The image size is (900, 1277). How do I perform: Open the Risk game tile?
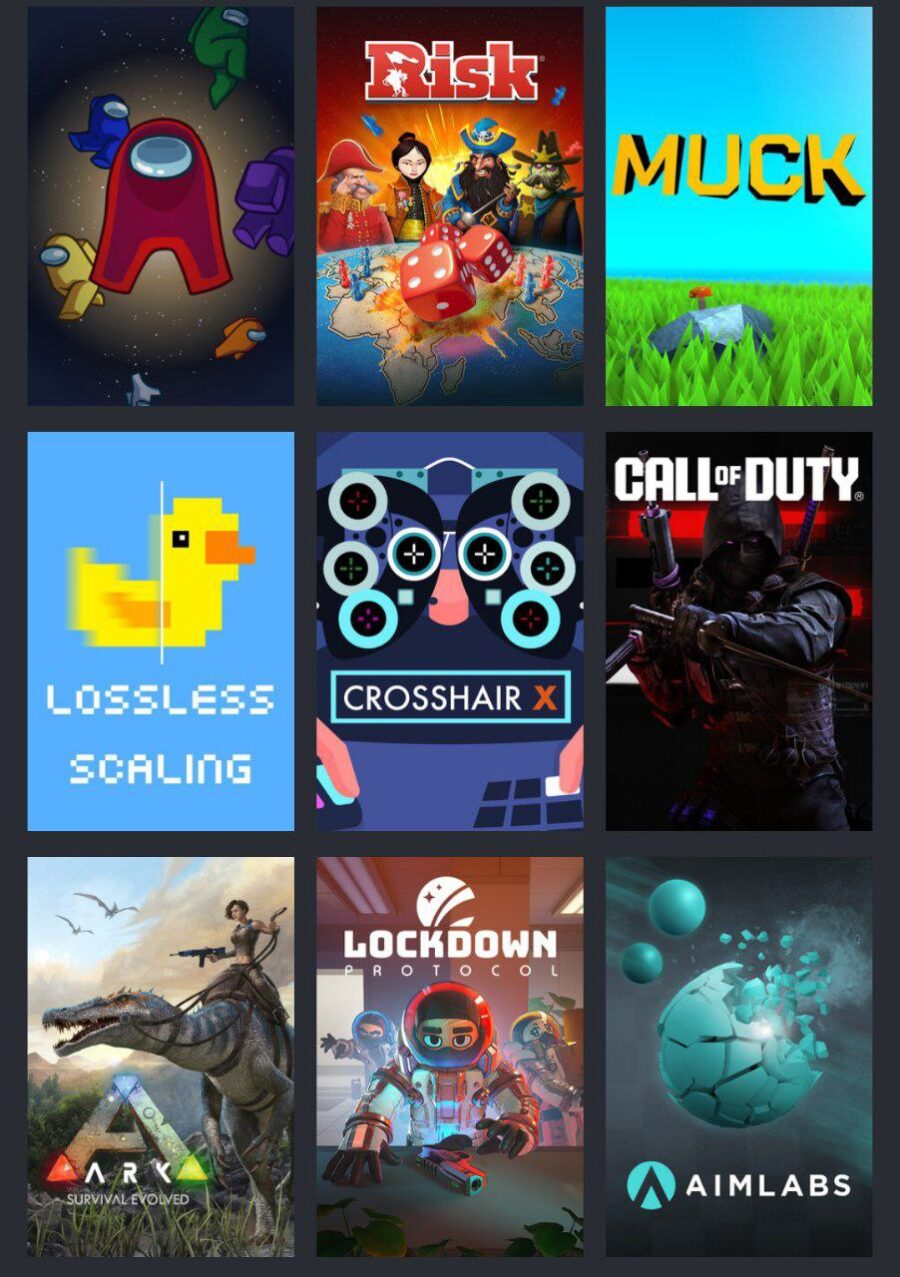point(450,206)
